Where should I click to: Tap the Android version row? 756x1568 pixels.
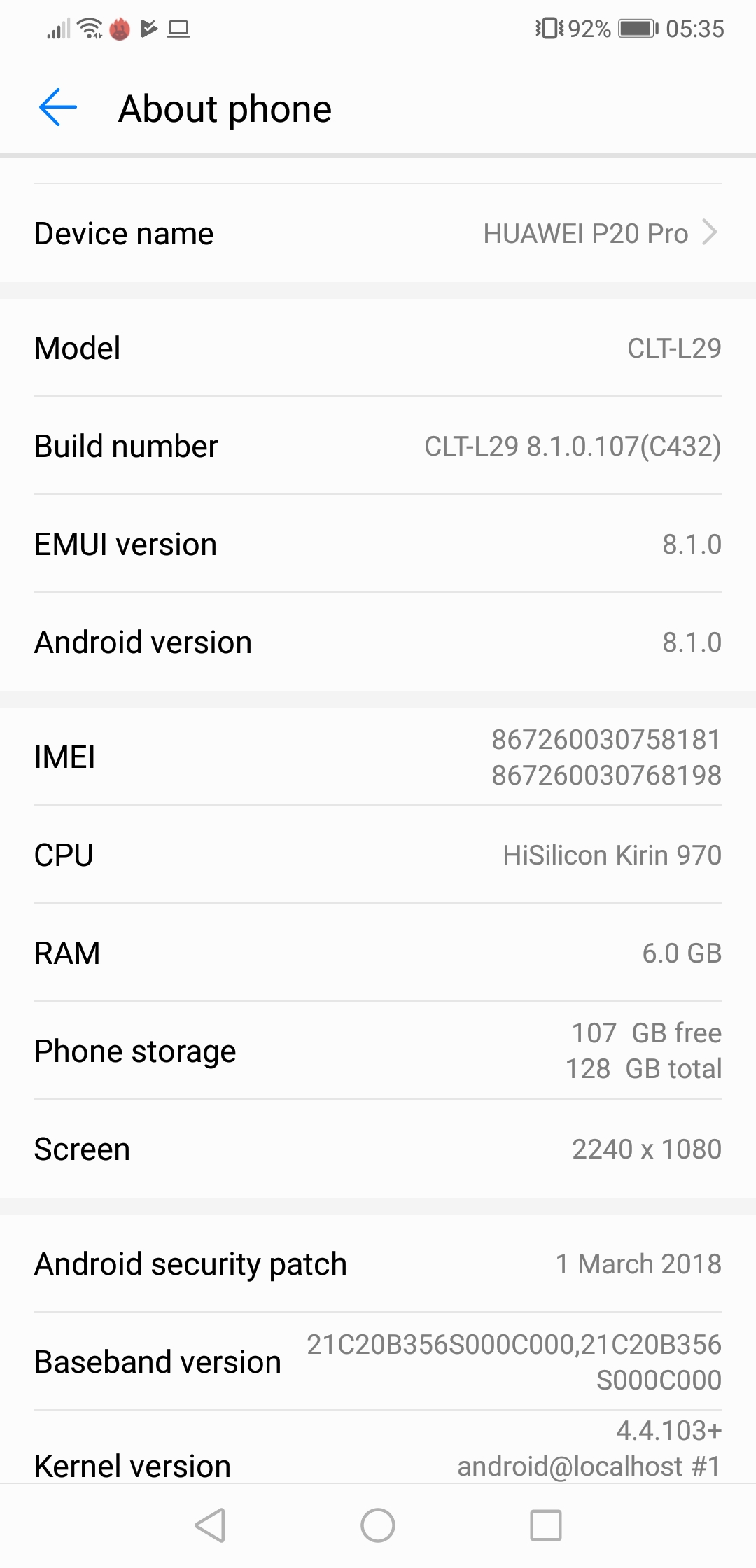pyautogui.click(x=378, y=642)
